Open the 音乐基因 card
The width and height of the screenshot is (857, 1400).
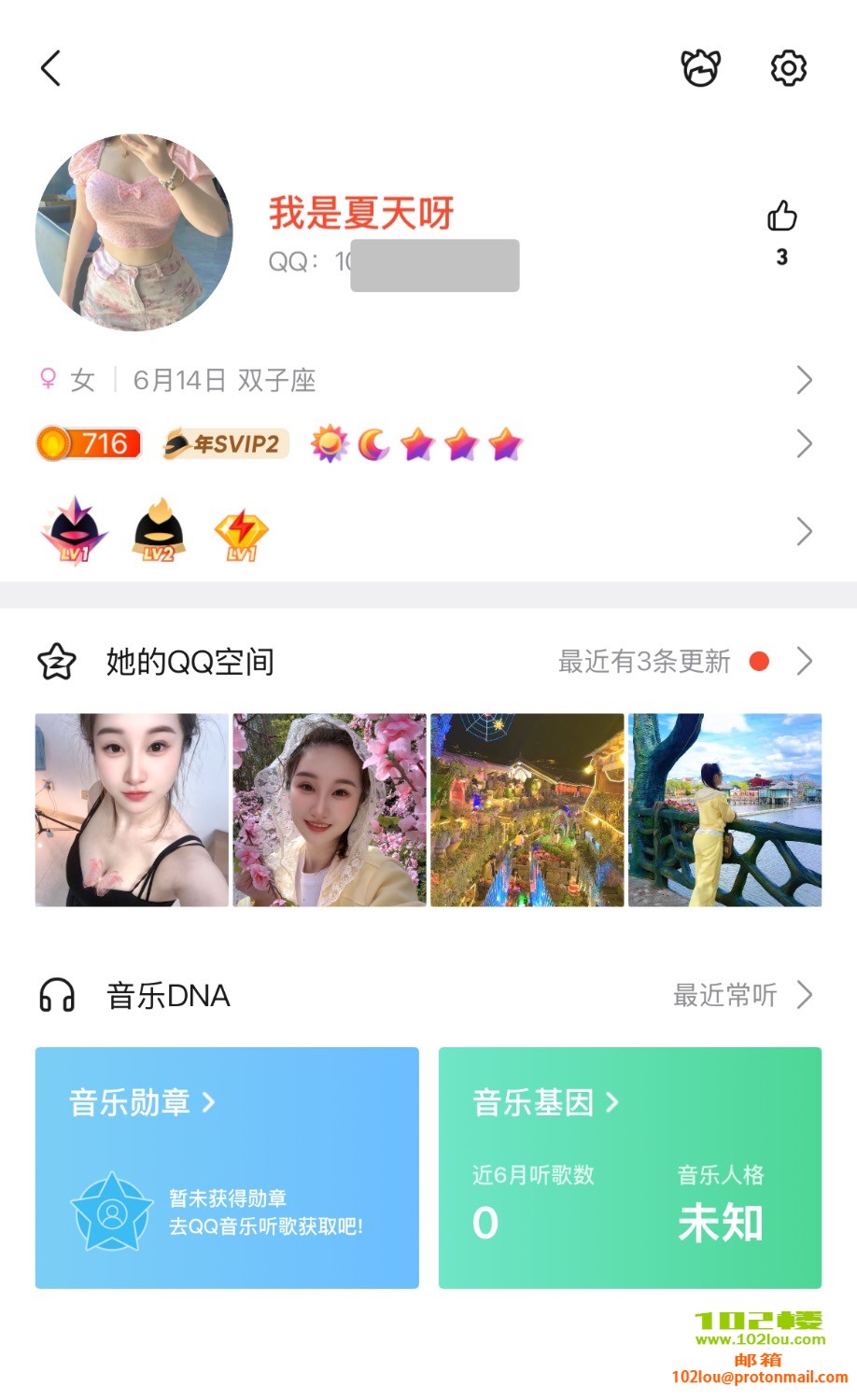[x=630, y=1168]
